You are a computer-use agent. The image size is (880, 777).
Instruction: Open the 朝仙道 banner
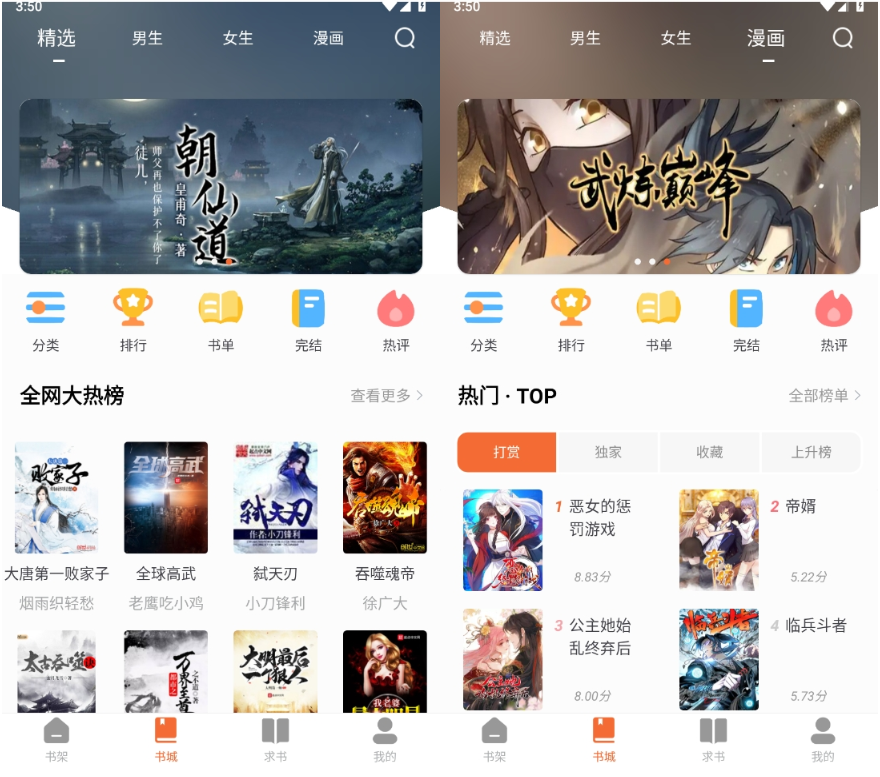[220, 186]
